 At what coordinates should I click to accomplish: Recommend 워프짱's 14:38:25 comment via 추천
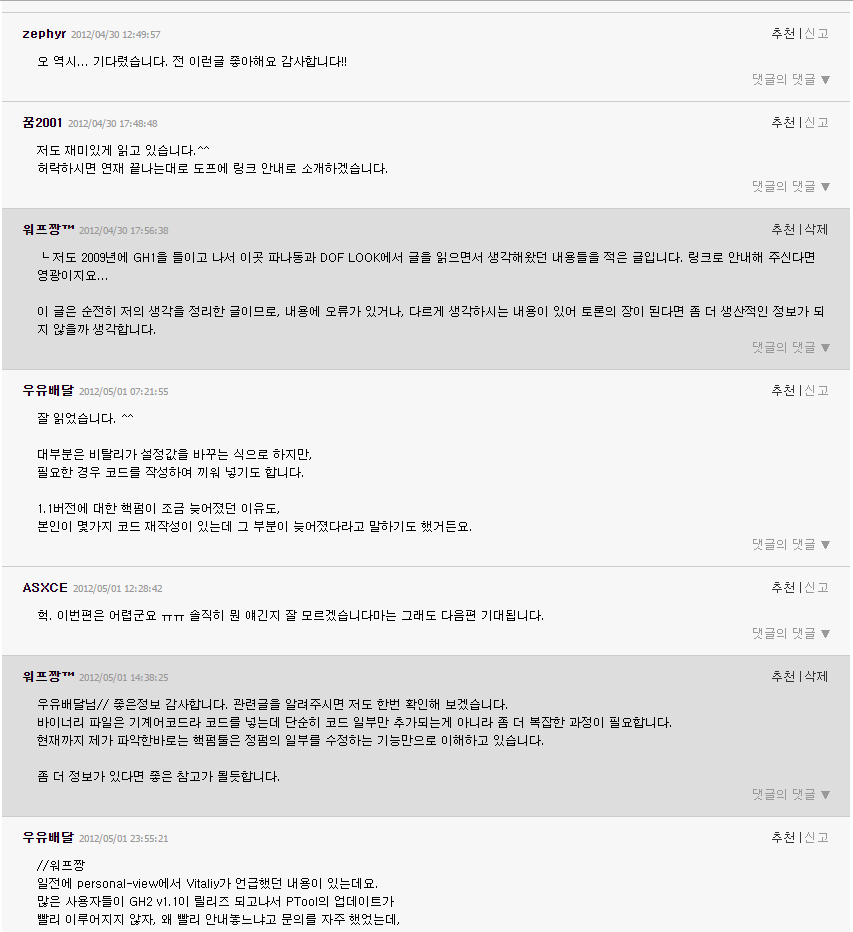[783, 677]
